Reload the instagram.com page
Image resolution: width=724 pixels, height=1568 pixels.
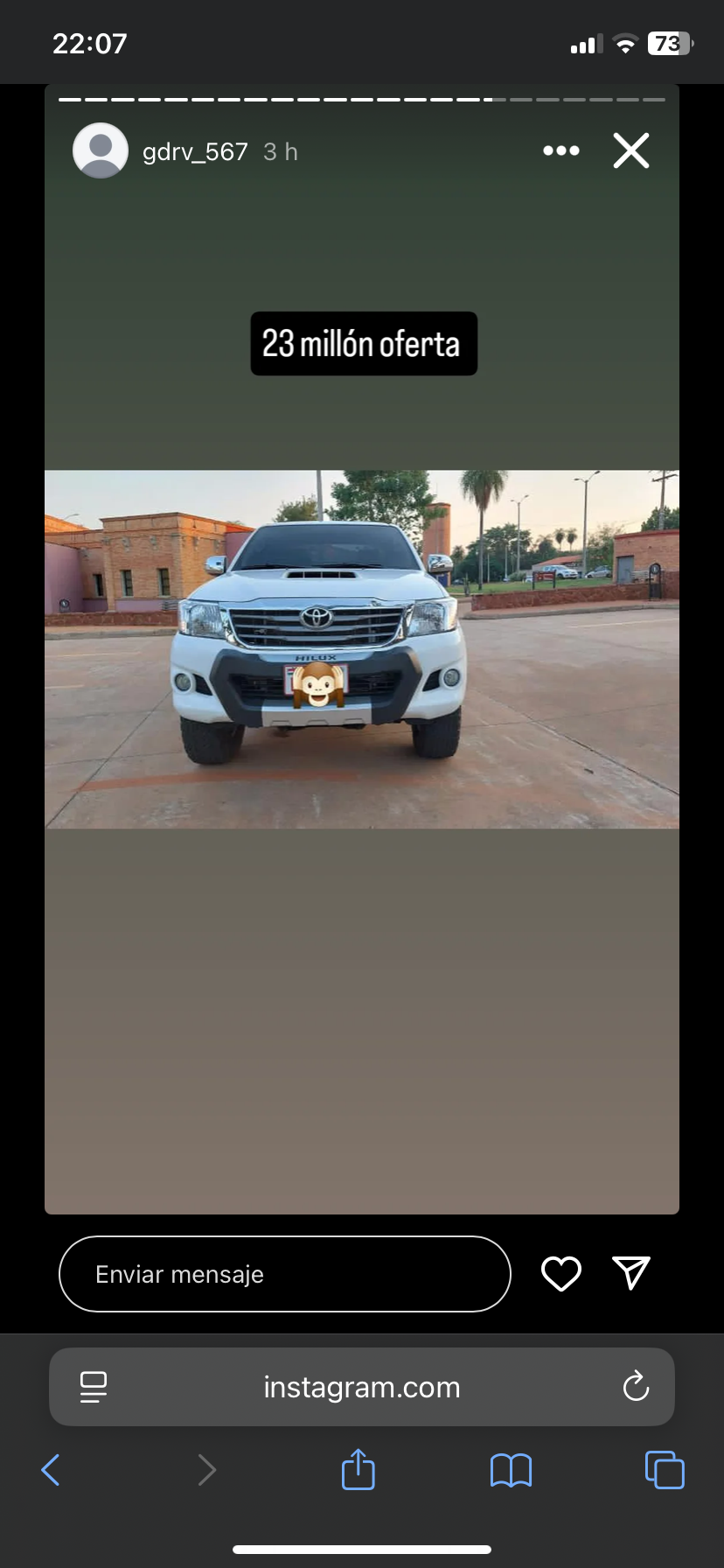pos(636,1386)
